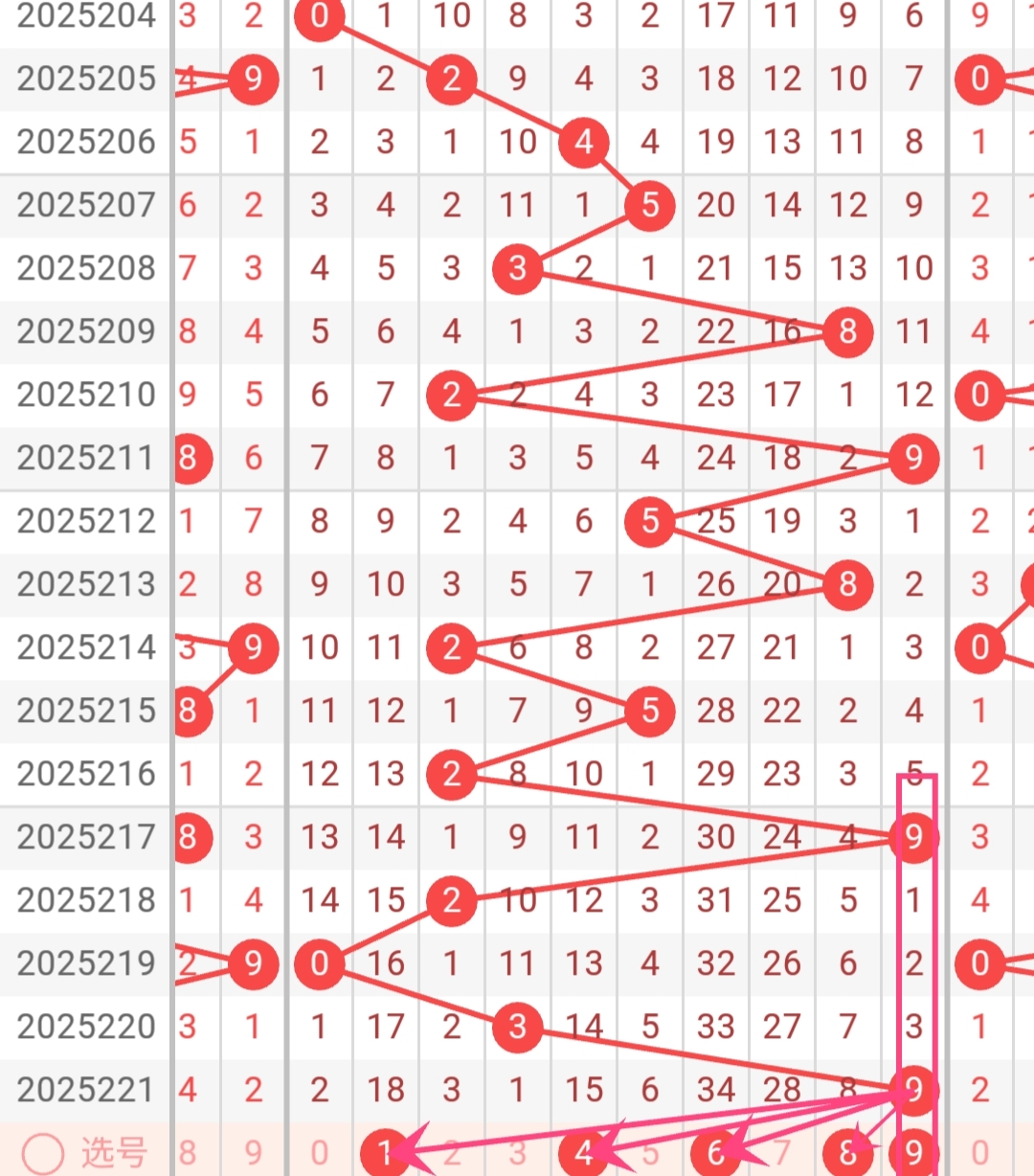The height and width of the screenshot is (1176, 1034).
Task: Select the circled 9 marker in row 2025211
Action: click(913, 458)
